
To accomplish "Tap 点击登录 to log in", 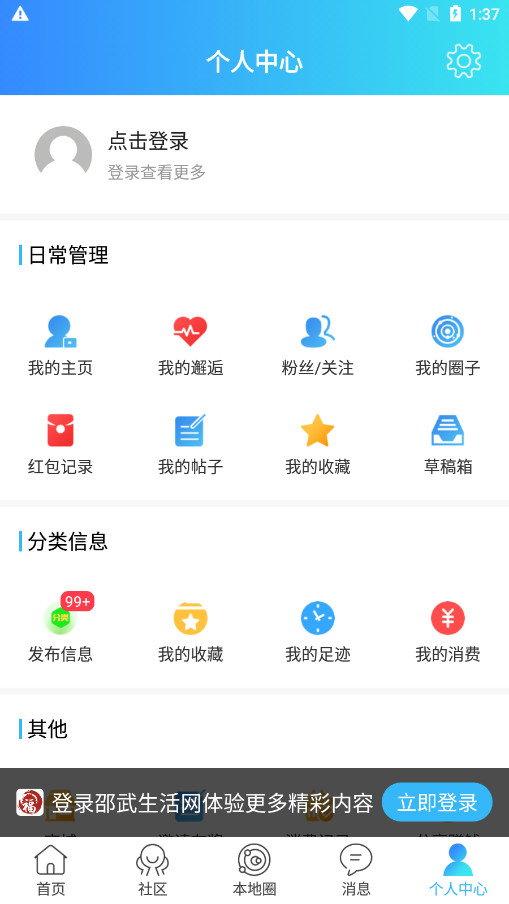I will tap(148, 141).
